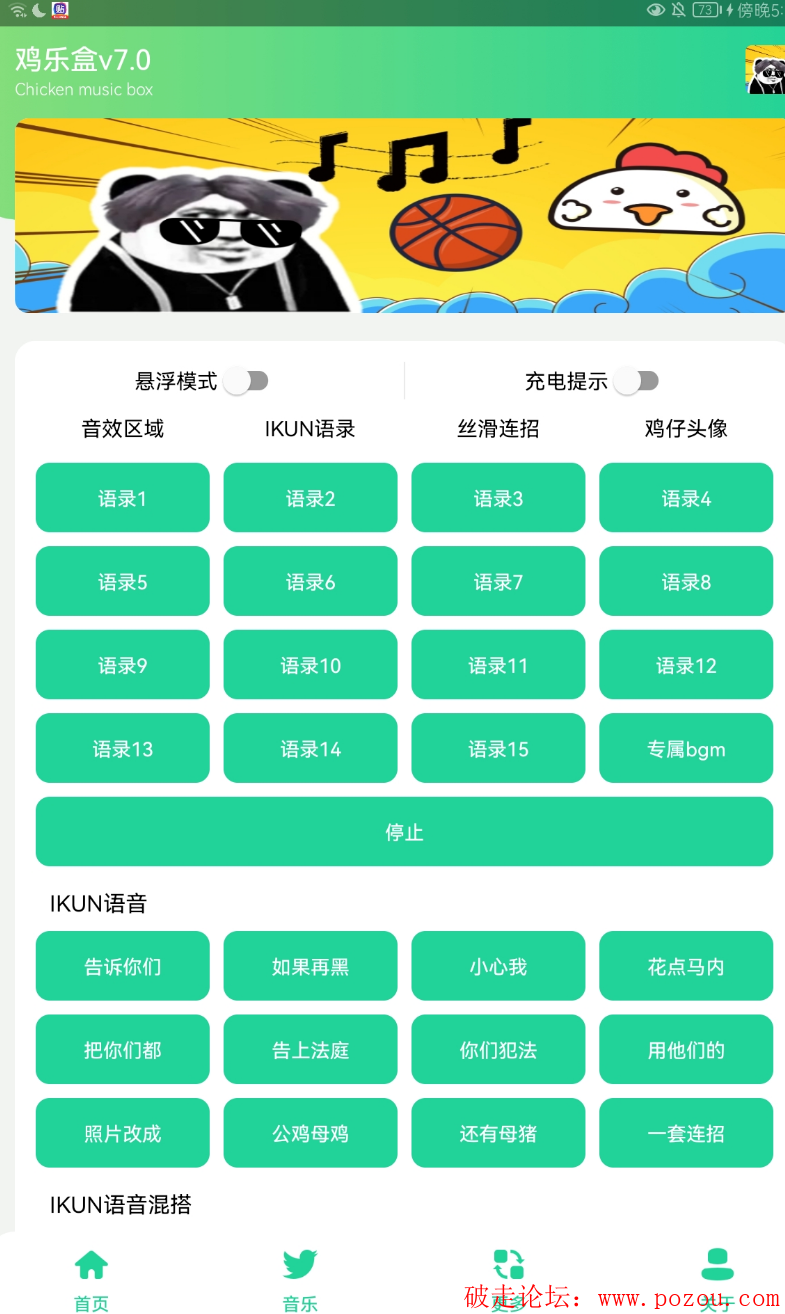785x1314 pixels.
Task: Toggle the 悬浮模式 switch
Action: pyautogui.click(x=246, y=381)
